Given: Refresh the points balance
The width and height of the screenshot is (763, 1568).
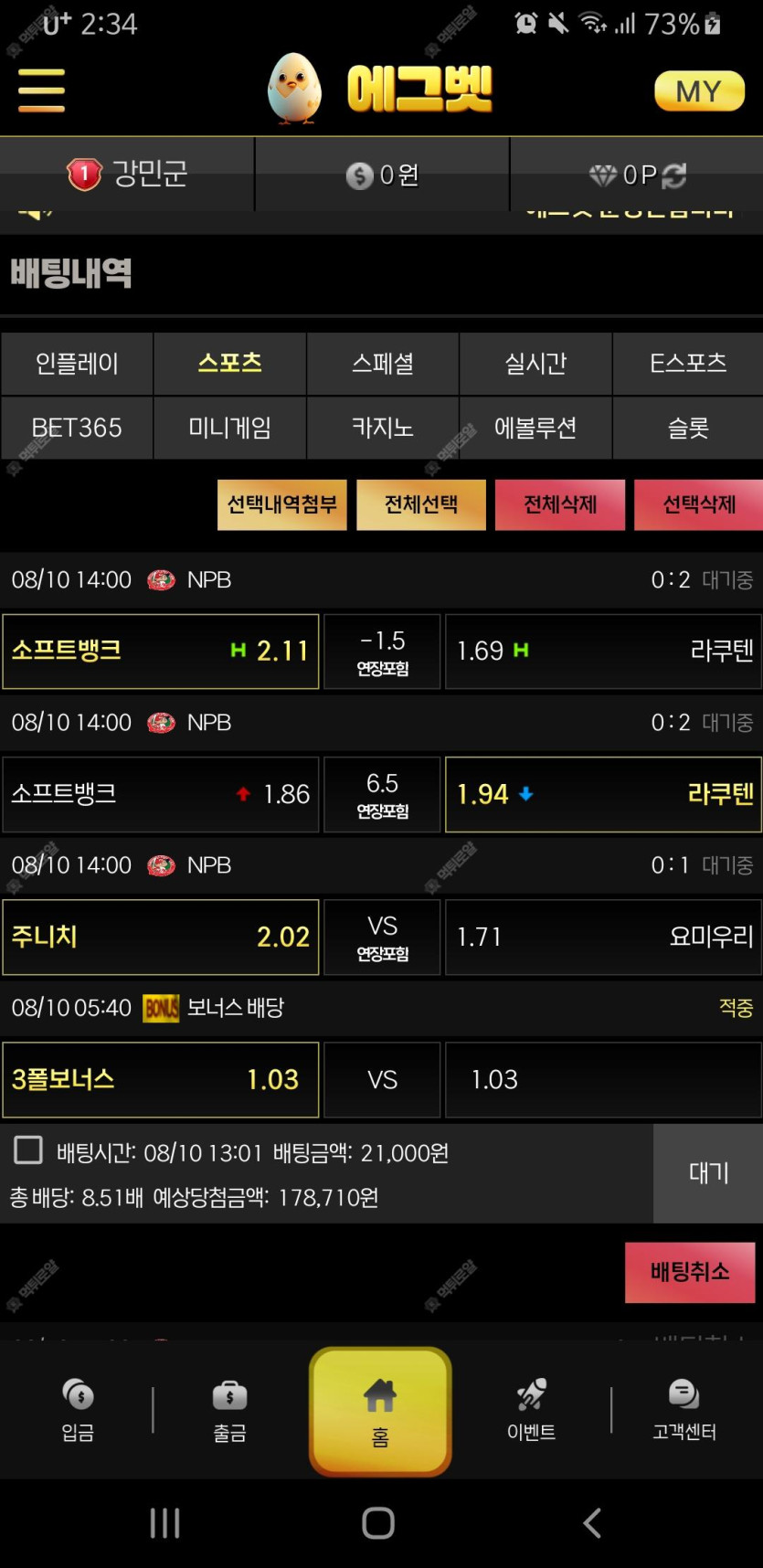Looking at the screenshot, I should pos(674,175).
